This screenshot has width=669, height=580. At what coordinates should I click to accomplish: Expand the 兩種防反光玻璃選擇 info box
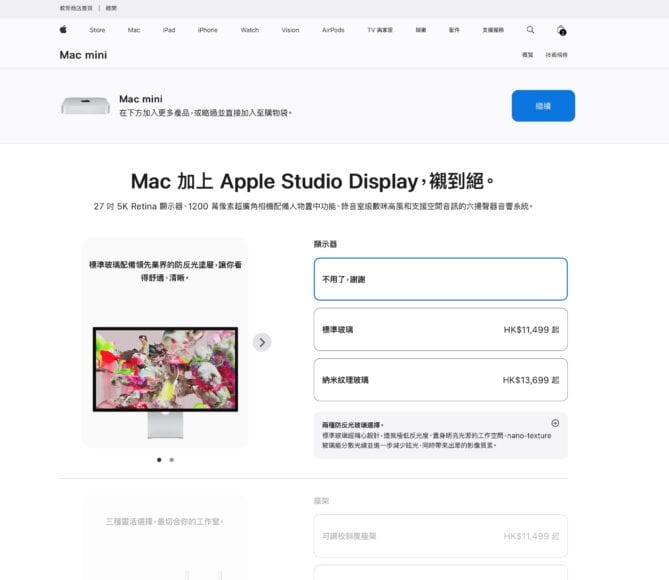coord(555,423)
